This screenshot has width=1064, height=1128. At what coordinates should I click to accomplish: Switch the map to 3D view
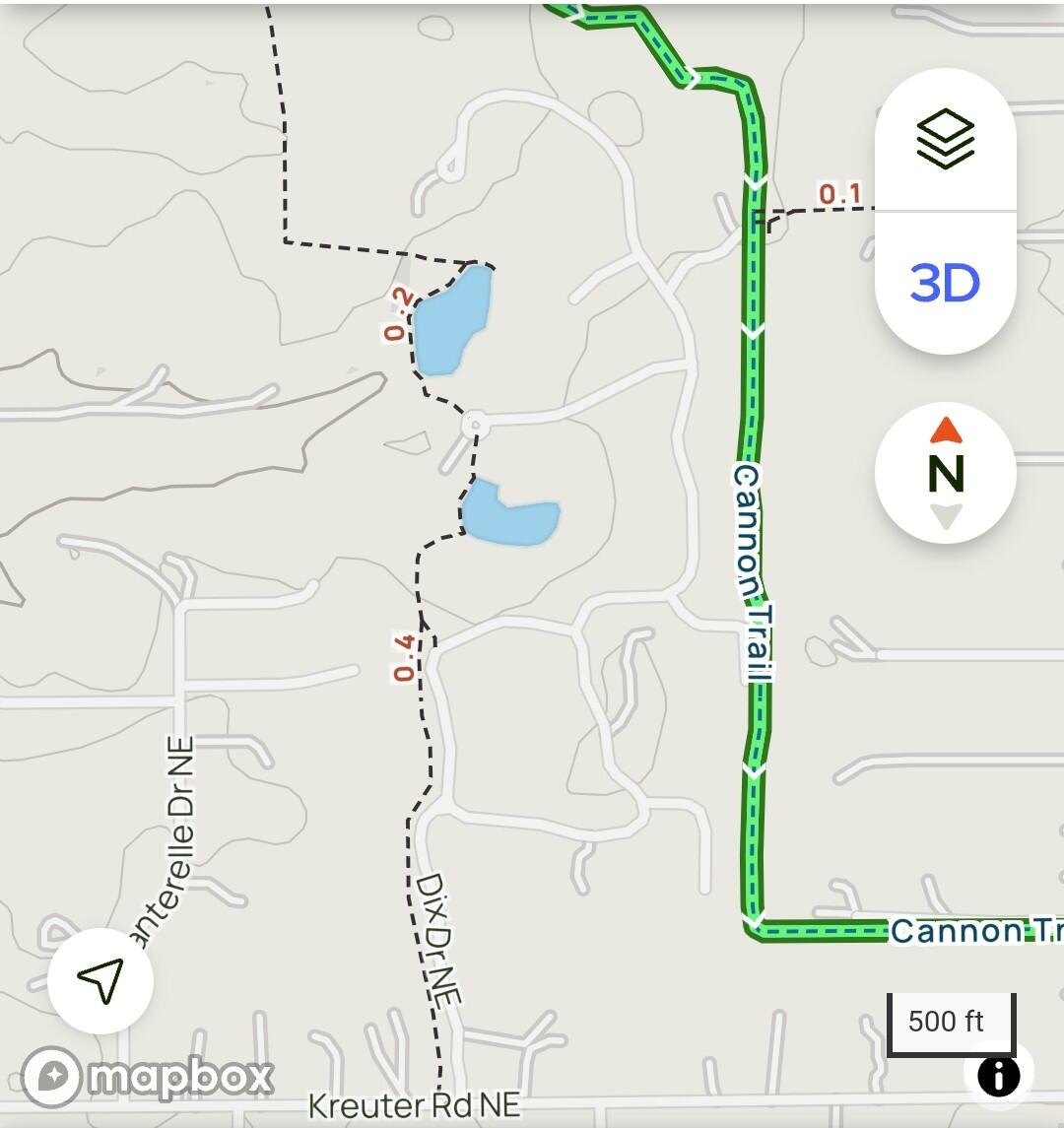(945, 283)
